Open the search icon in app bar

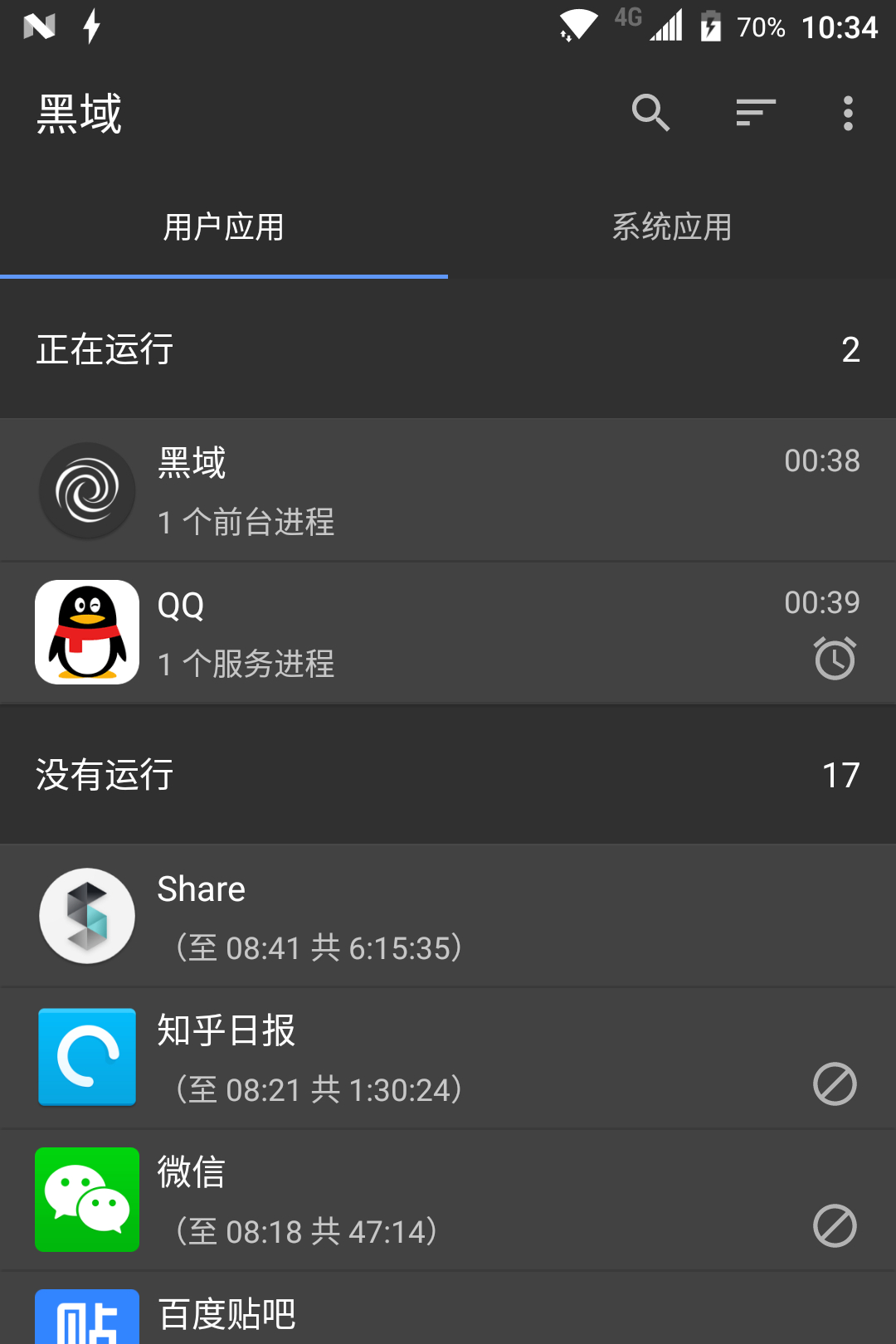pyautogui.click(x=650, y=113)
